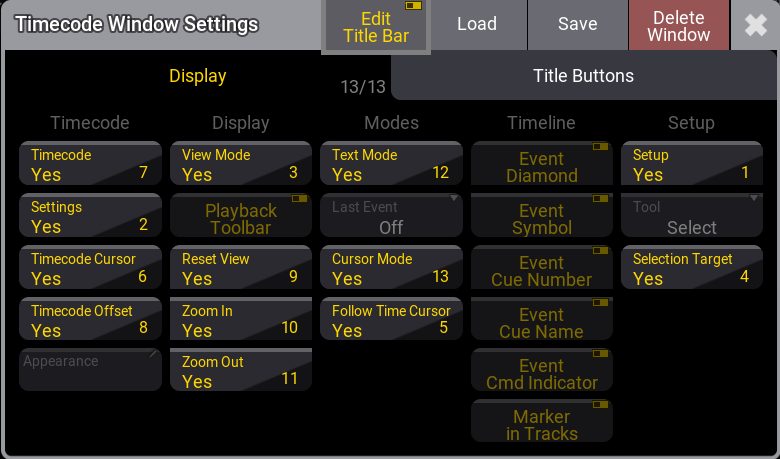Switch to the Display tab
This screenshot has width=780, height=459.
pyautogui.click(x=197, y=76)
